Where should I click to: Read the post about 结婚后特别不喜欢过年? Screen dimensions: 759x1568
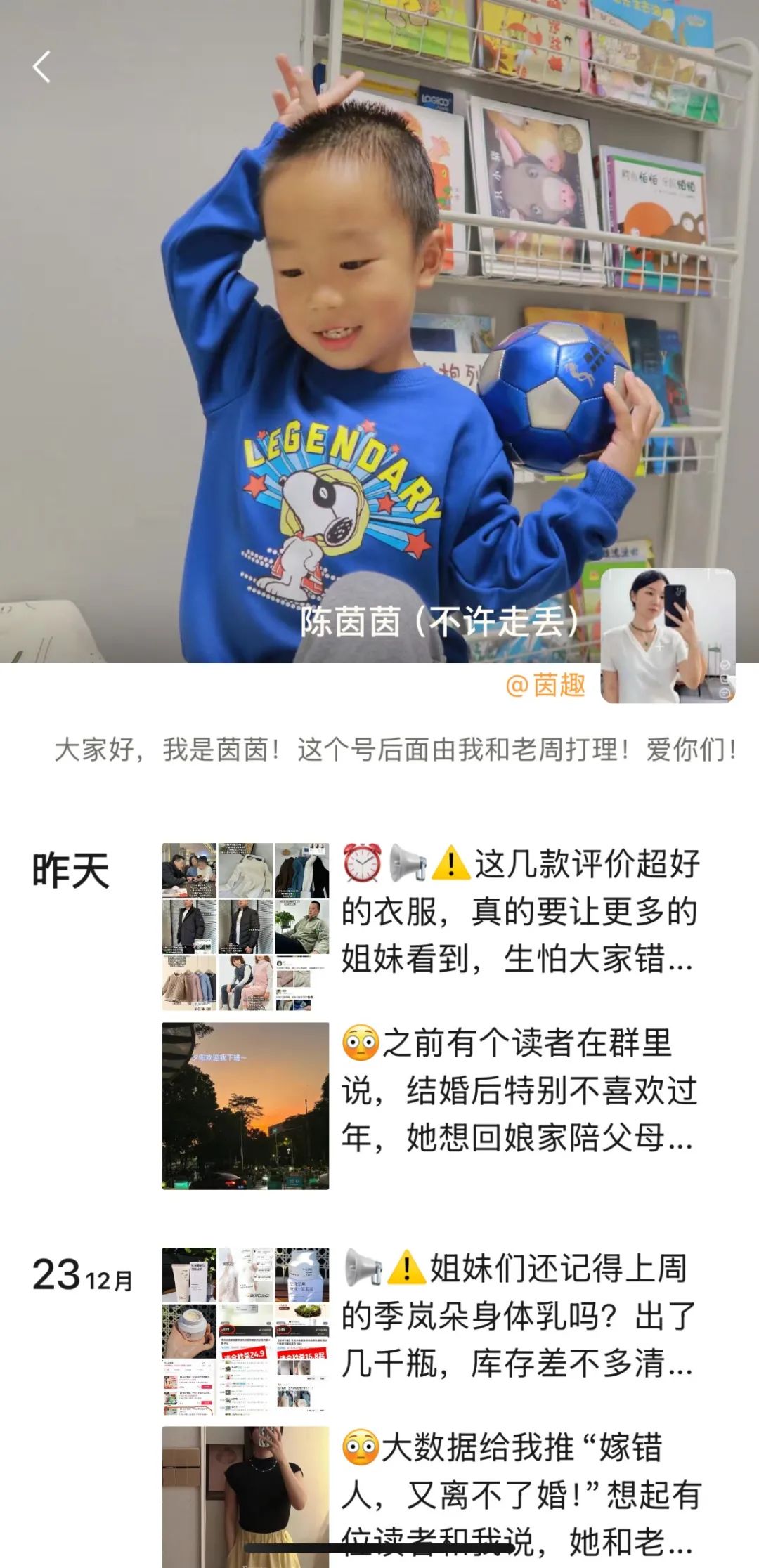pyautogui.click(x=520, y=1090)
